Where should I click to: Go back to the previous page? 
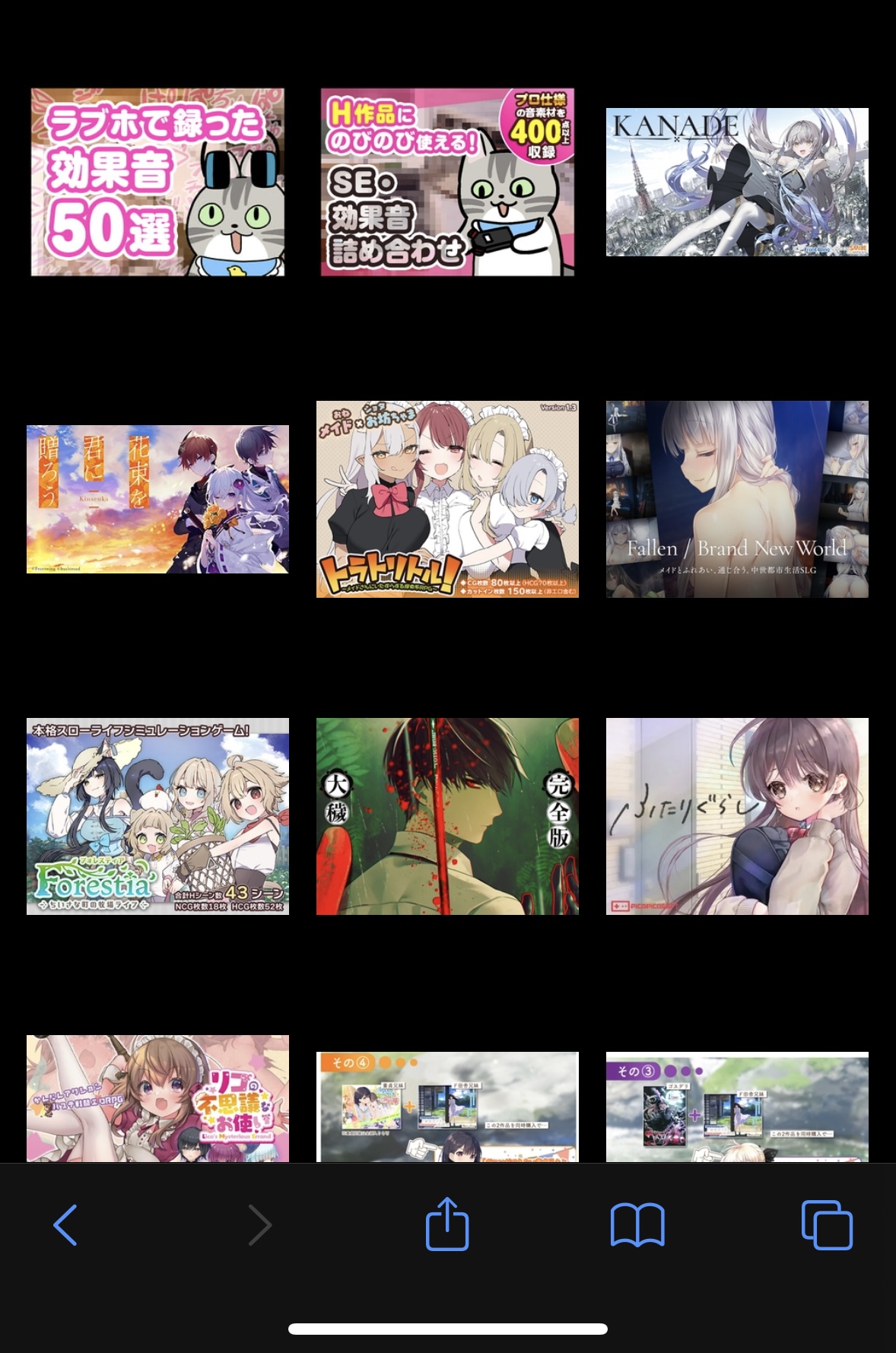(x=65, y=1224)
